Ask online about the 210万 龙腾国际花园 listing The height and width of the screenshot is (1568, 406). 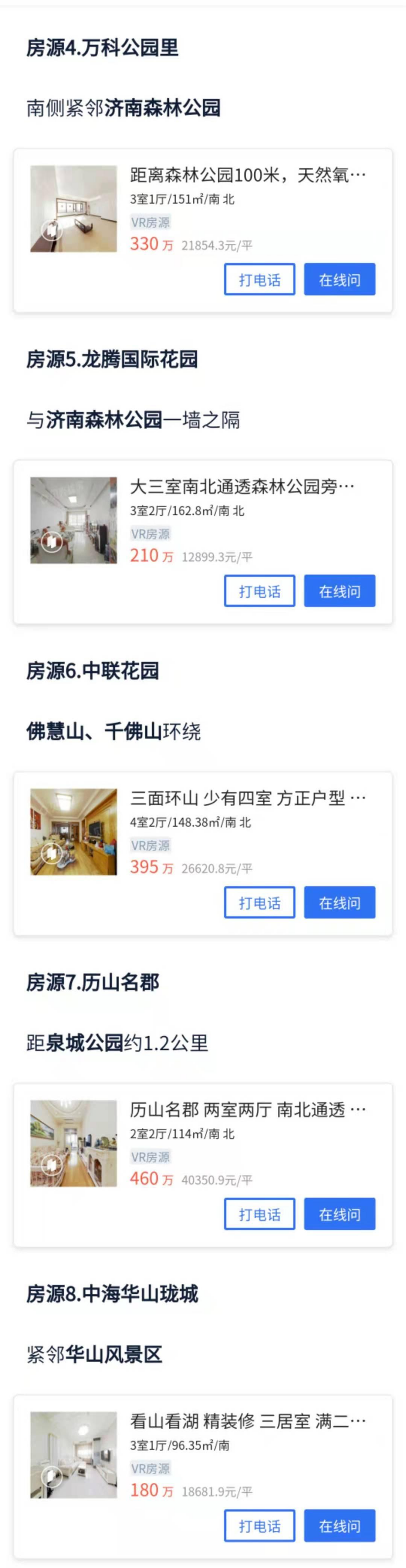pyautogui.click(x=339, y=591)
